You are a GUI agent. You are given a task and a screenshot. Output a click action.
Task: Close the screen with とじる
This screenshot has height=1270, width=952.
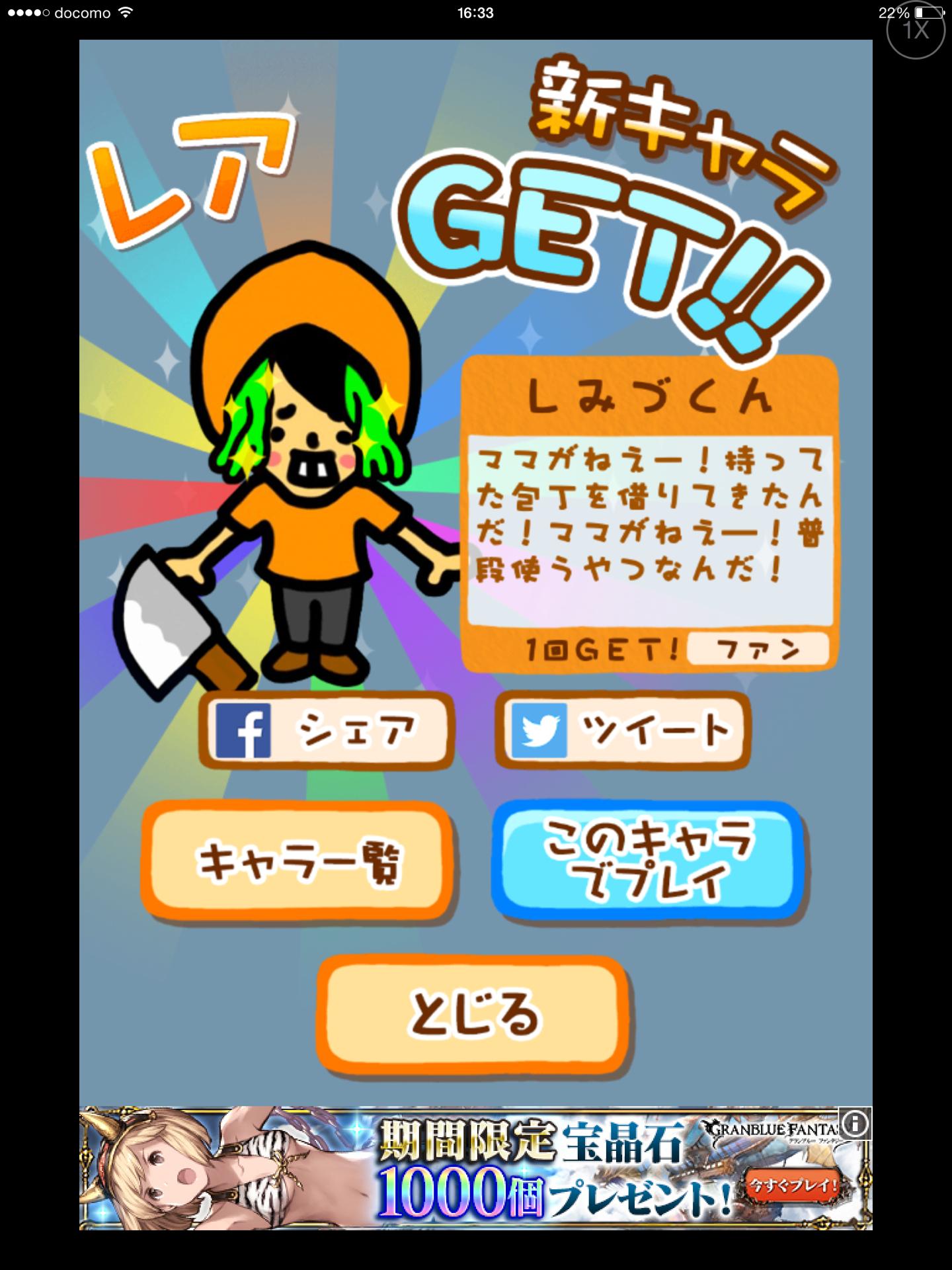[x=472, y=1014]
